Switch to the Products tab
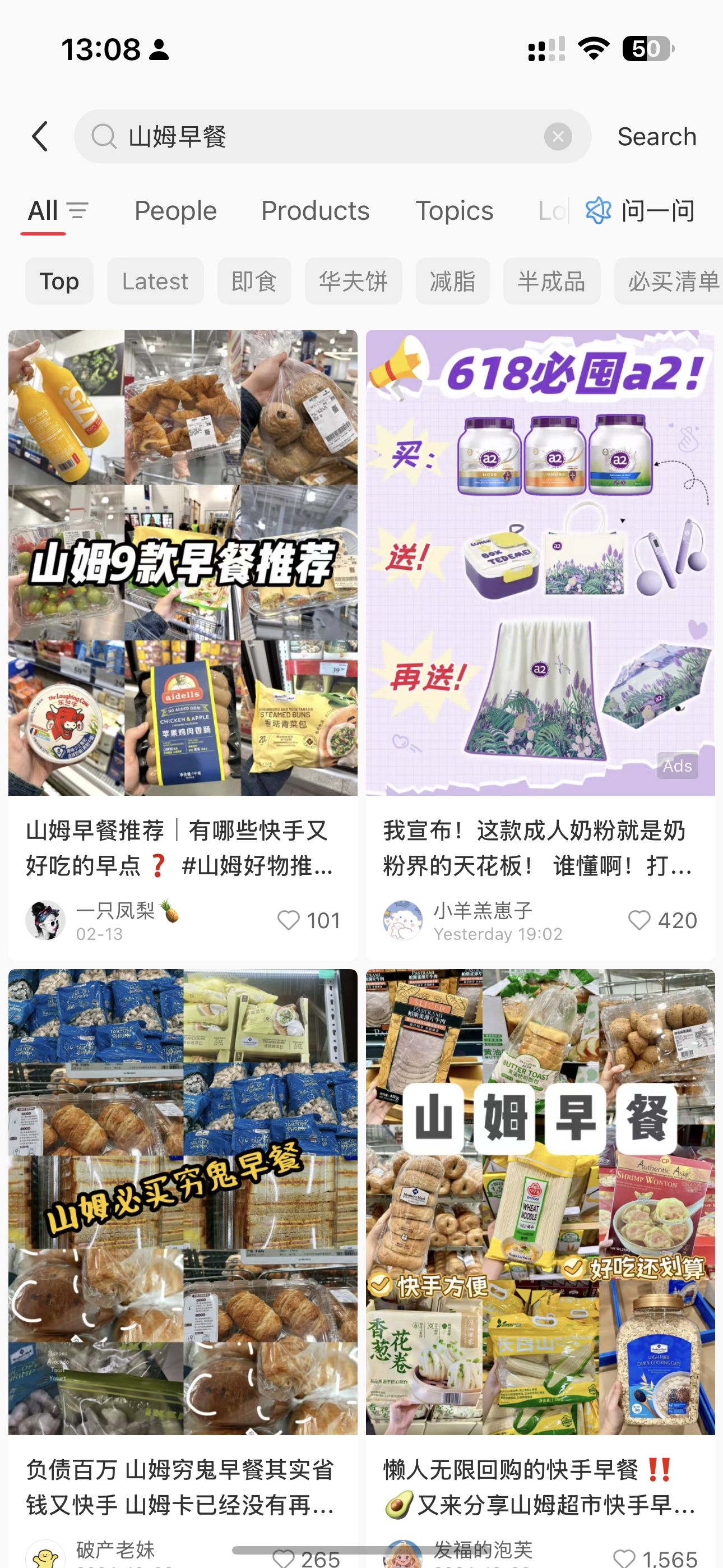Screen dimensions: 723x1568 click(x=315, y=211)
